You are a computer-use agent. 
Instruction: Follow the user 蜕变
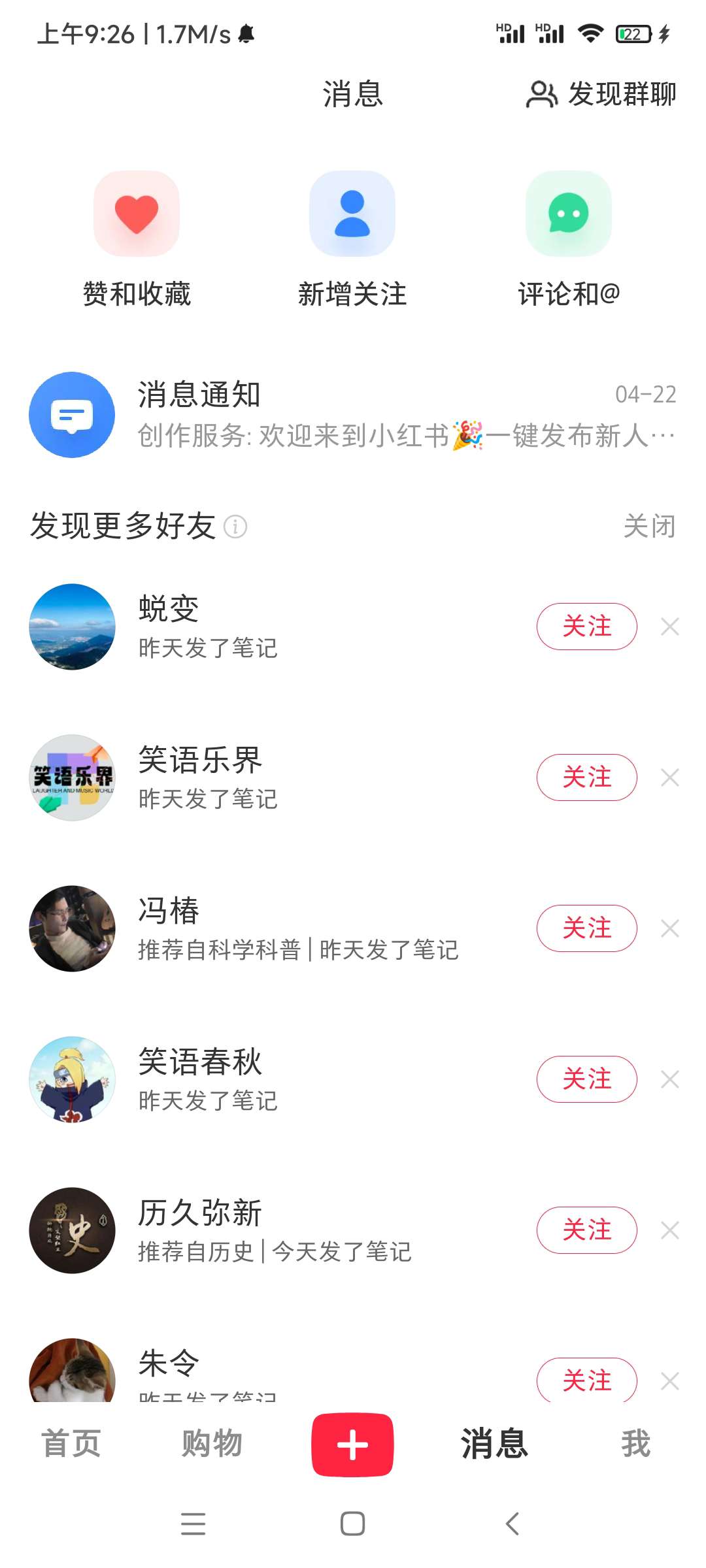coord(586,627)
